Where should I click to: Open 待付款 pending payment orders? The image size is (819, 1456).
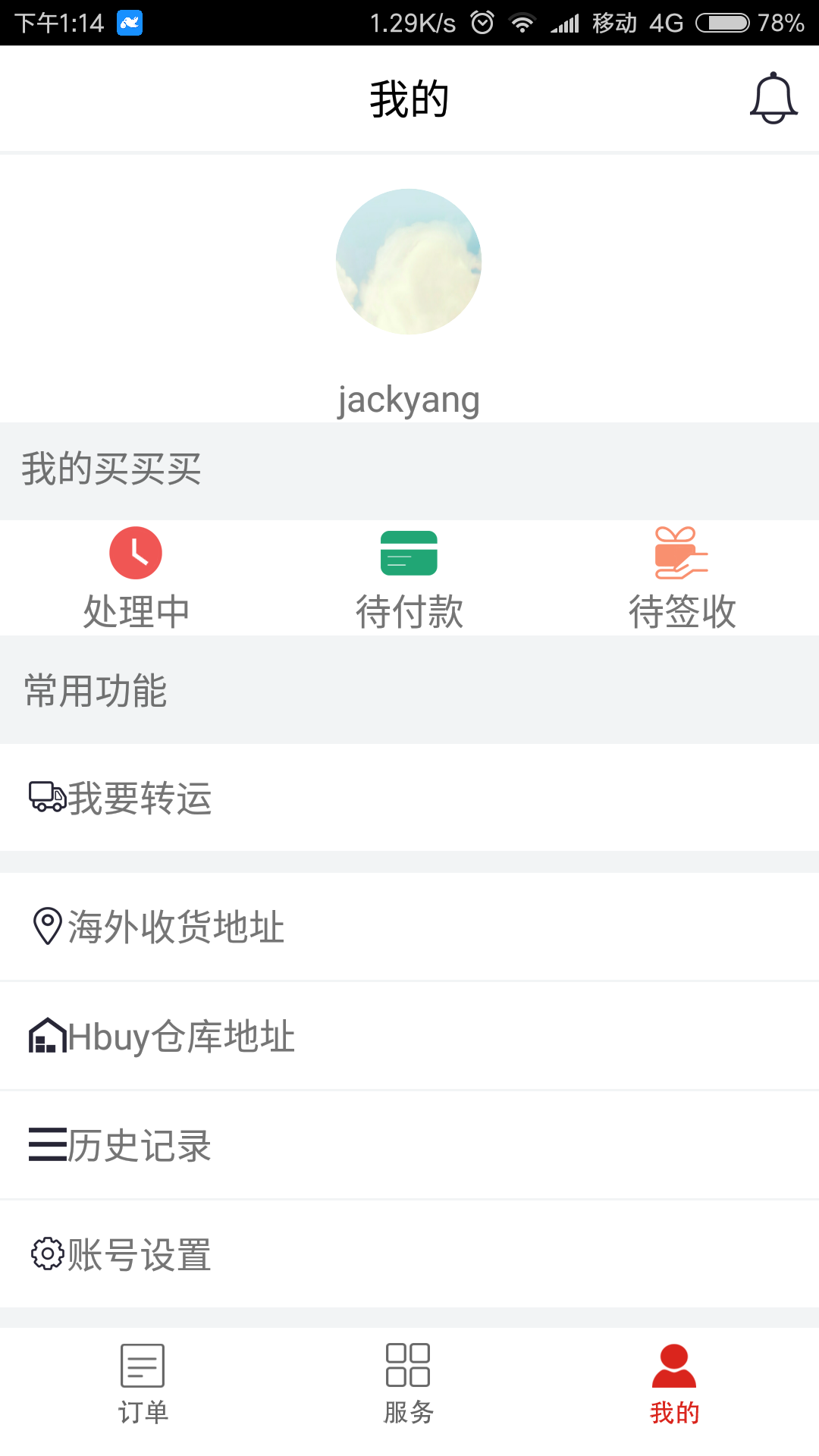(x=409, y=578)
